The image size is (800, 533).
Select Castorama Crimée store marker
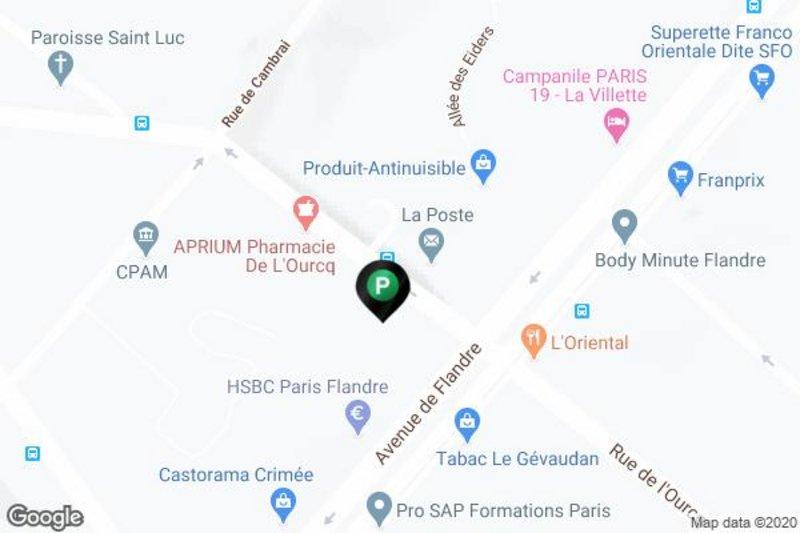285,503
